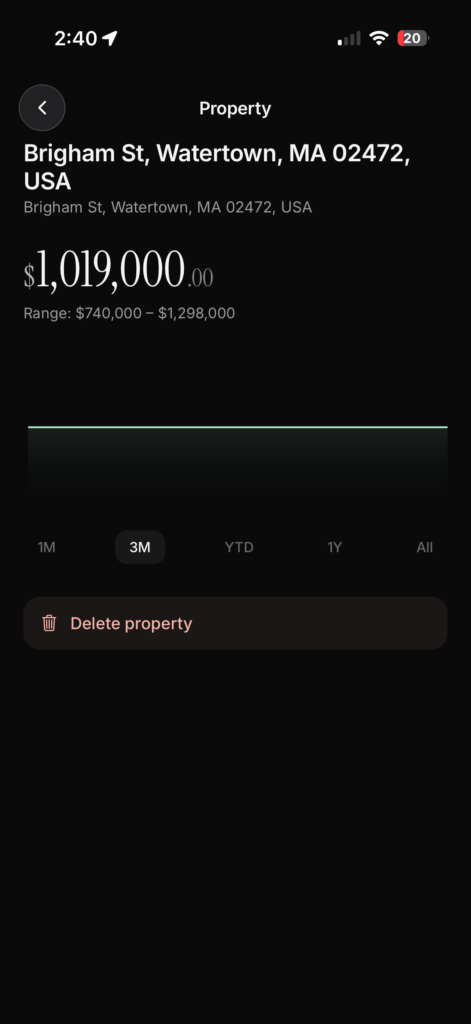The image size is (471, 1024).
Task: Switch chart range to 1Y
Action: (x=334, y=547)
